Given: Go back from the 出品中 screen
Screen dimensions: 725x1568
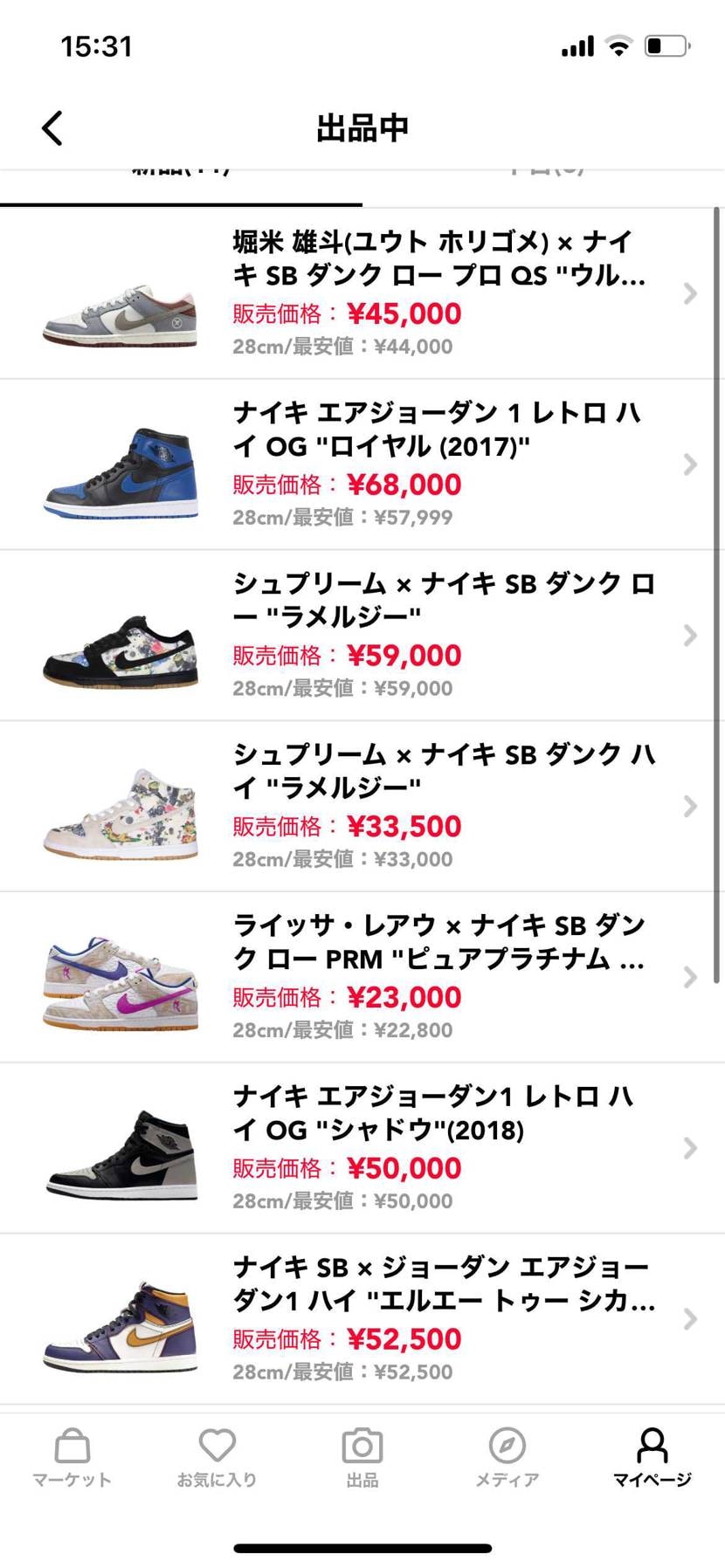Looking at the screenshot, I should pos(52,127).
